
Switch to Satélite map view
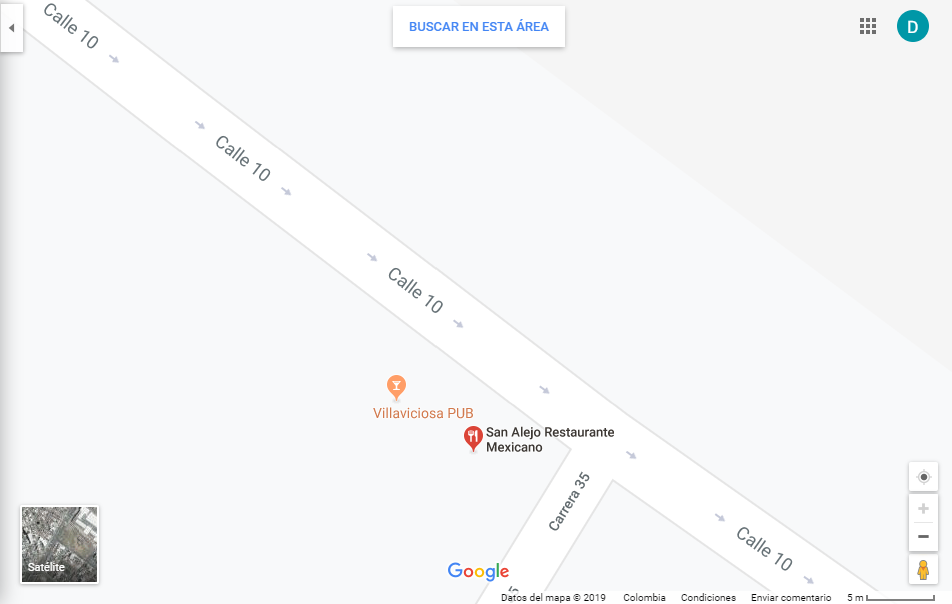click(59, 544)
